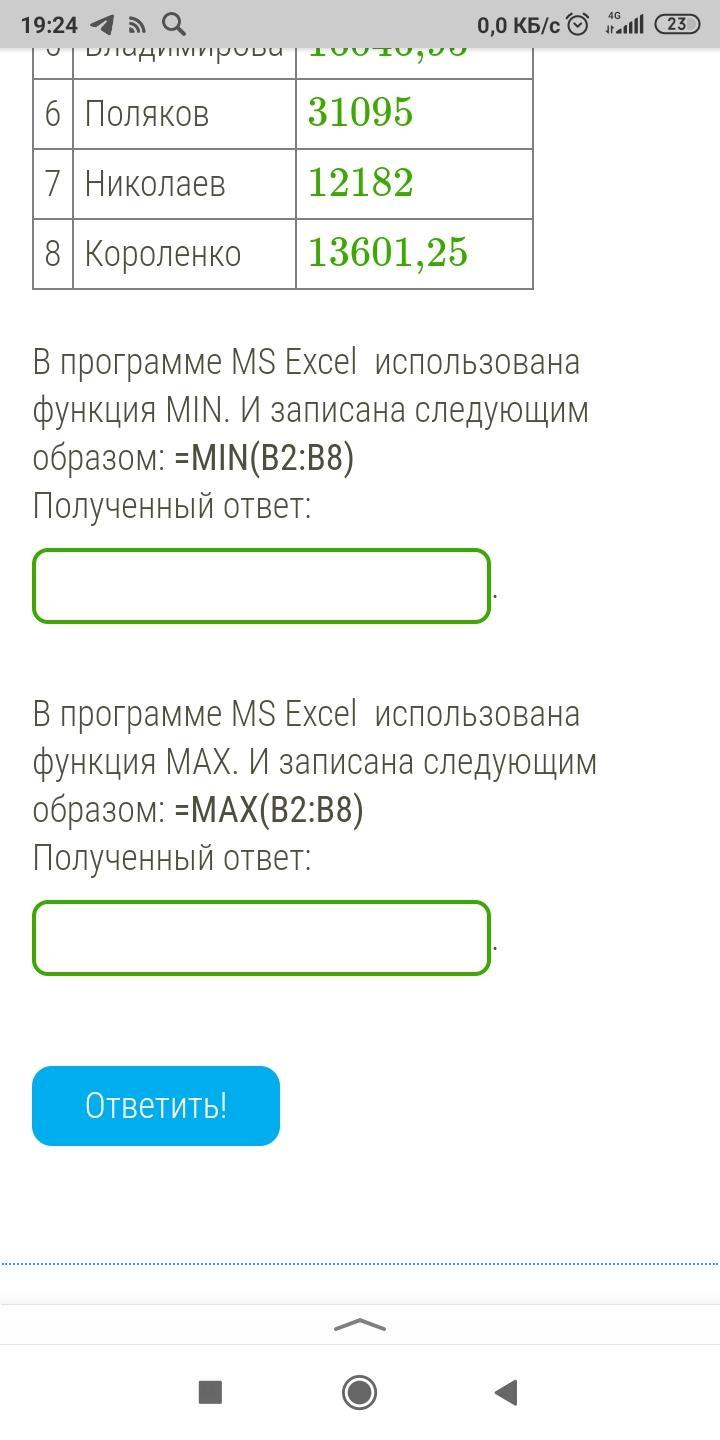Submit answers with the Ответить! button
Viewport: 720px width, 1440px height.
click(156, 1106)
